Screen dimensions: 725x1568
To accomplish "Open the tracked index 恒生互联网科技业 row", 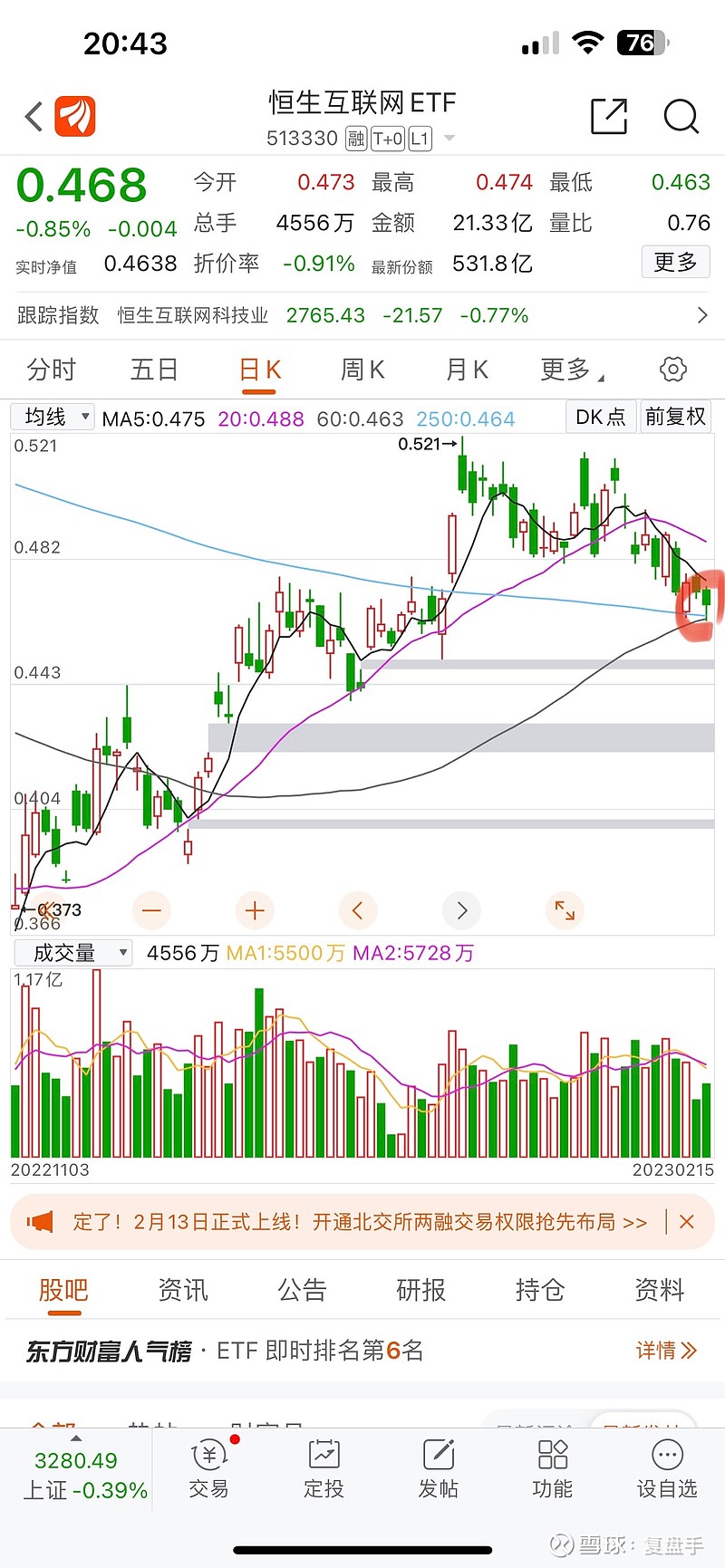I will pyautogui.click(x=362, y=315).
